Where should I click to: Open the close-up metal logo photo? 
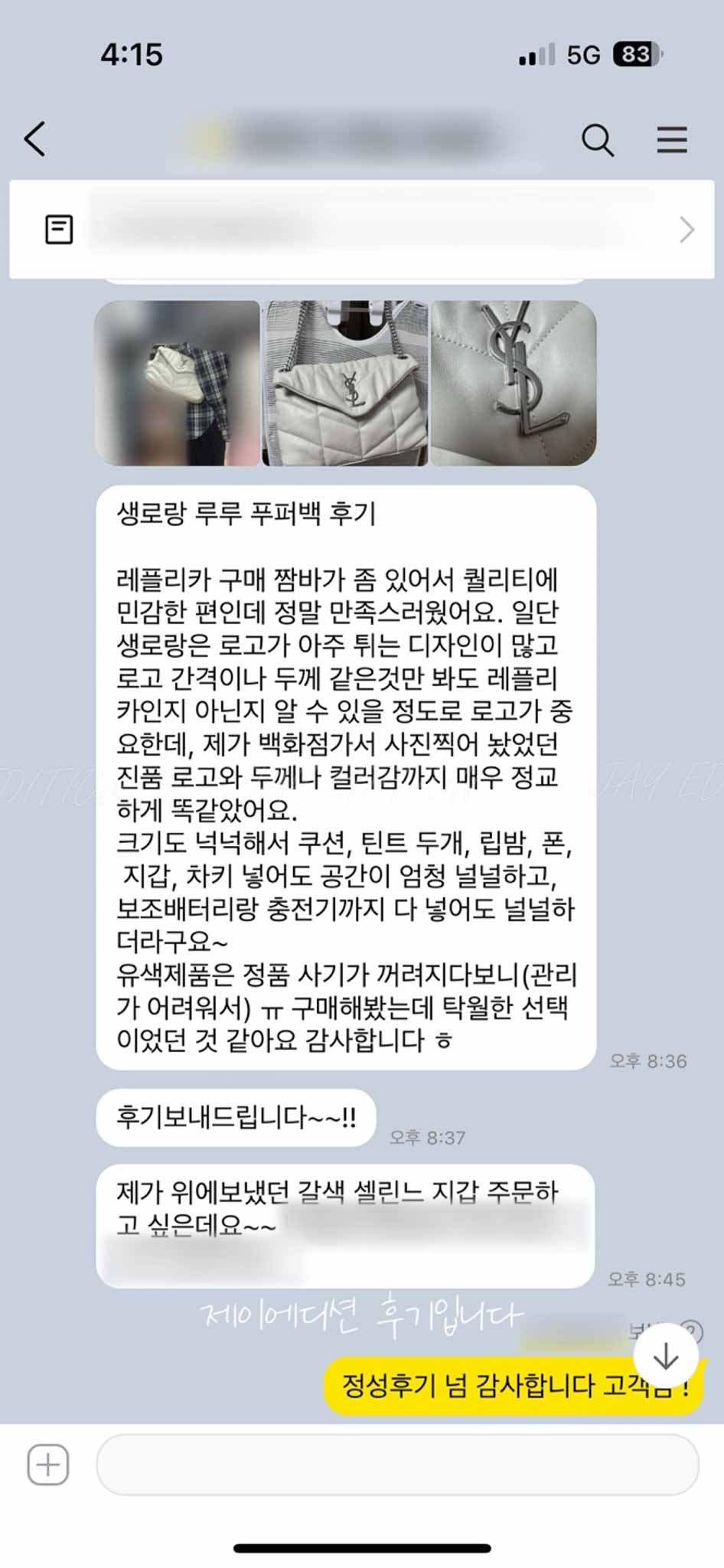click(x=514, y=383)
